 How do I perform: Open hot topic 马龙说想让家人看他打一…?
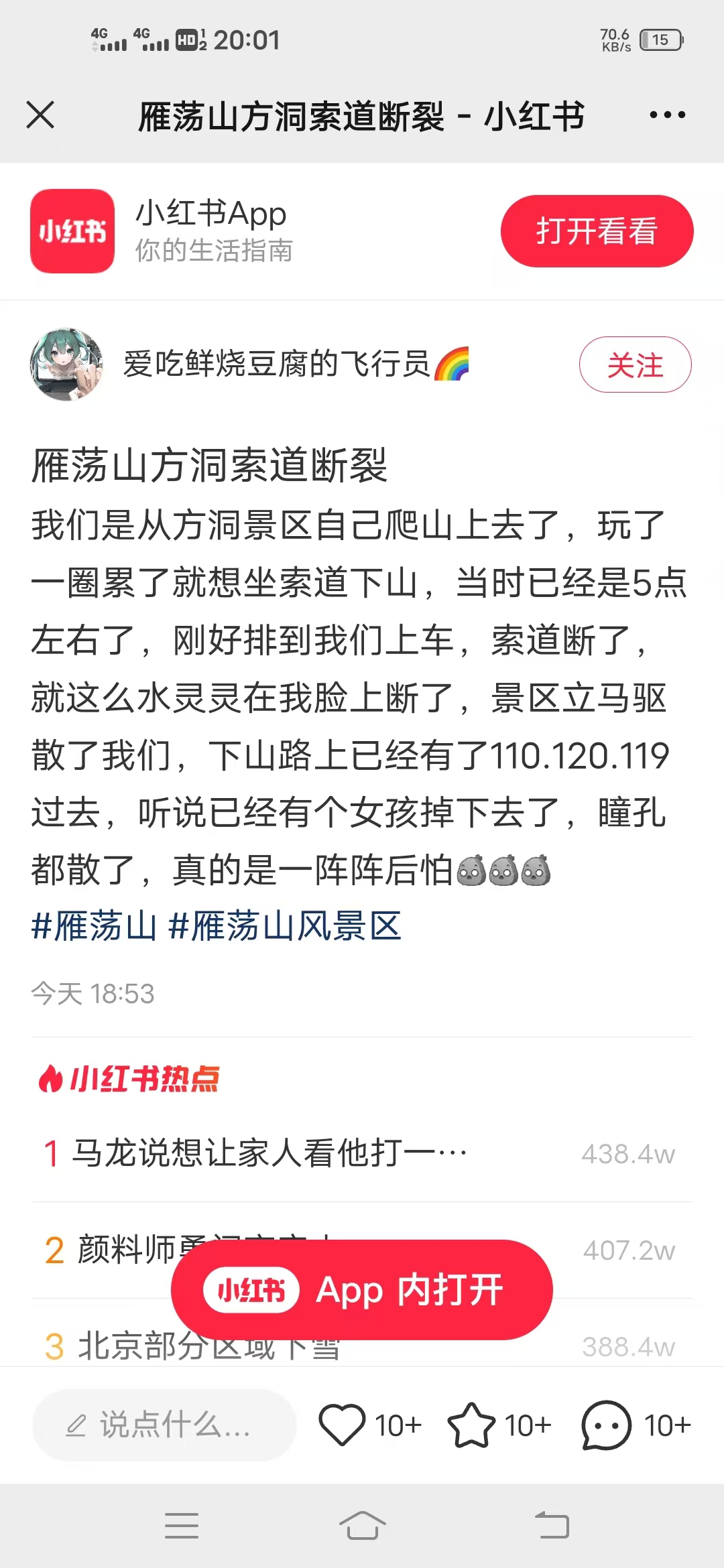[268, 1153]
